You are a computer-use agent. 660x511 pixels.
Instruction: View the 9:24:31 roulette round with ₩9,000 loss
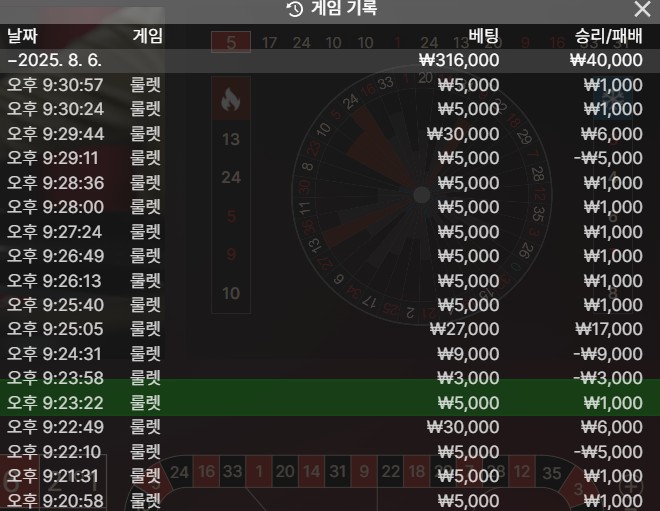pos(328,353)
